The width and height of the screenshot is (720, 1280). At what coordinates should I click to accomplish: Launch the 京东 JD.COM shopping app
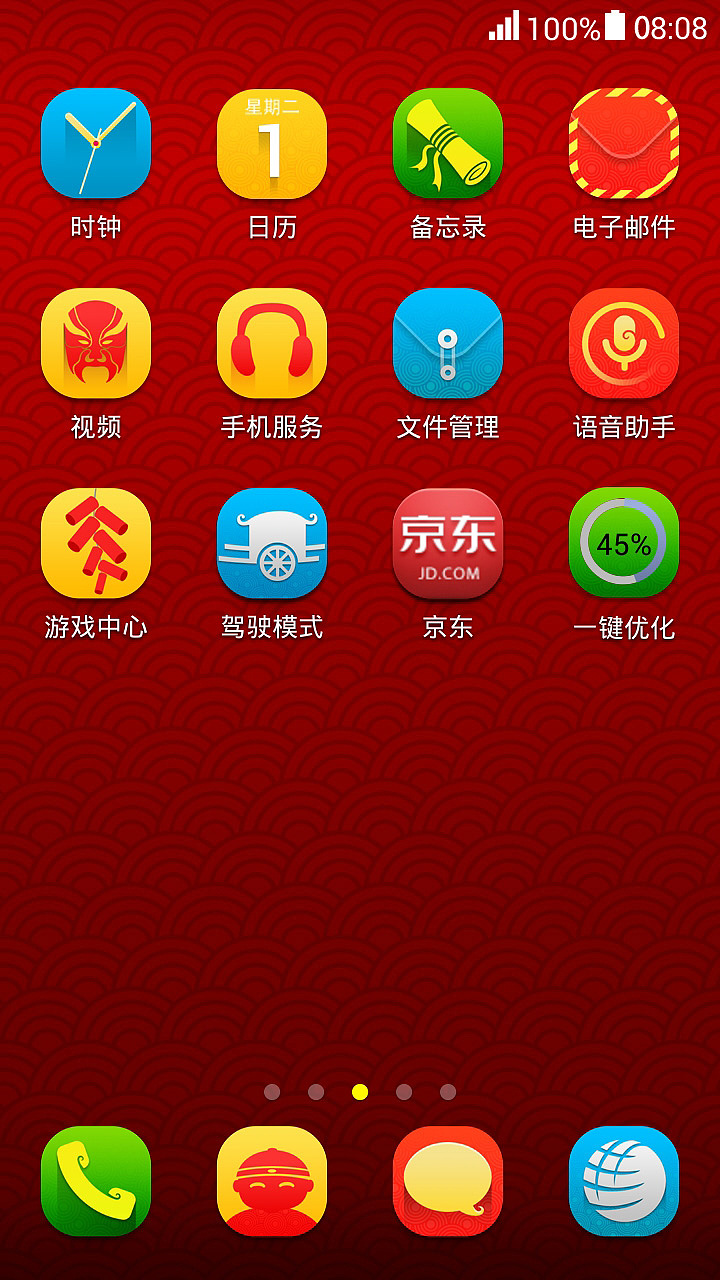[x=447, y=545]
